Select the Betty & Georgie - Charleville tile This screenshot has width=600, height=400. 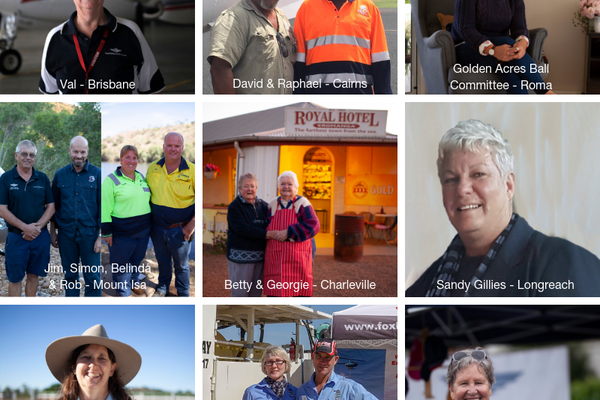(300, 199)
